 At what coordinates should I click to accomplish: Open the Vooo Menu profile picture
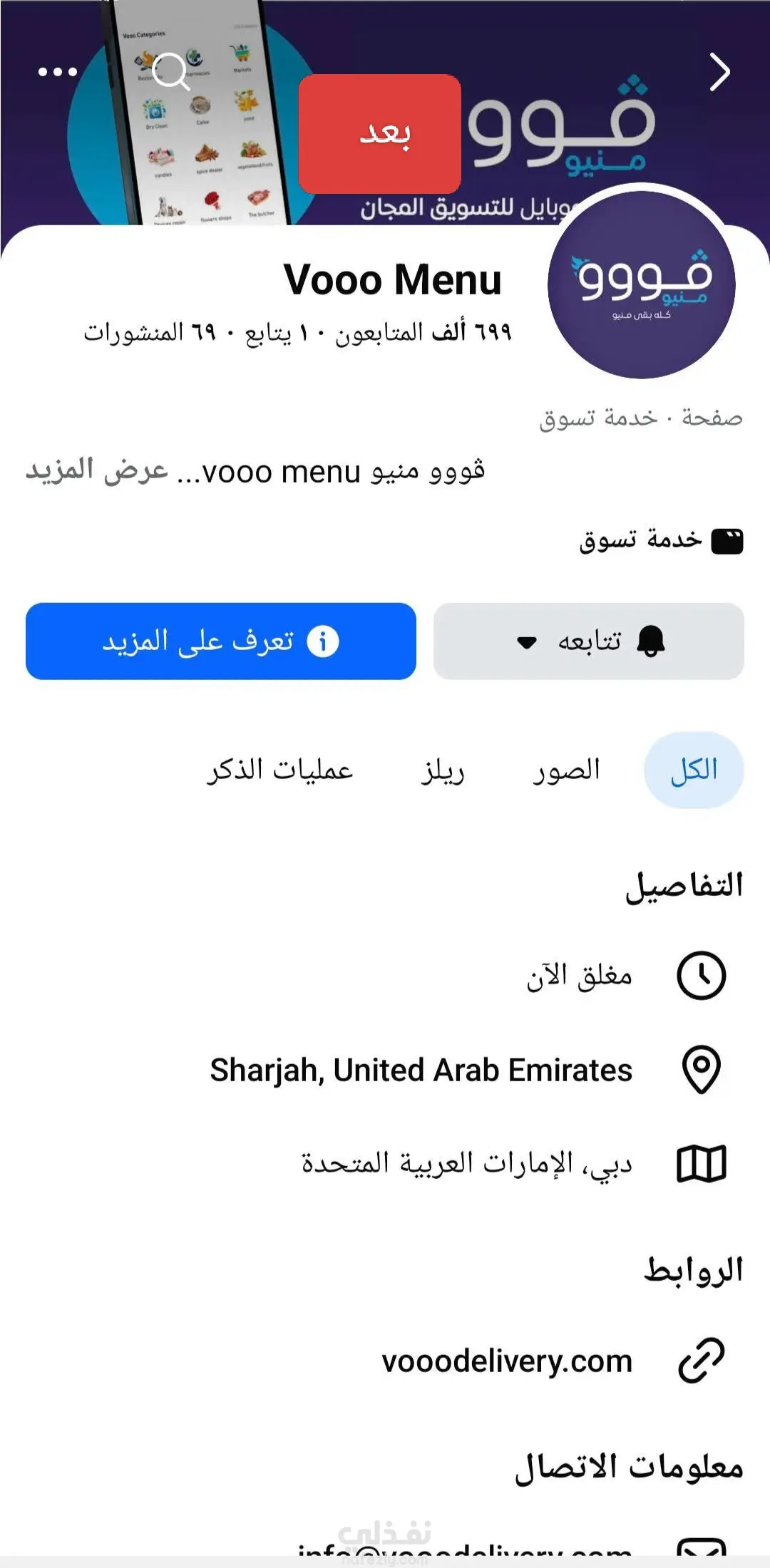click(x=641, y=284)
